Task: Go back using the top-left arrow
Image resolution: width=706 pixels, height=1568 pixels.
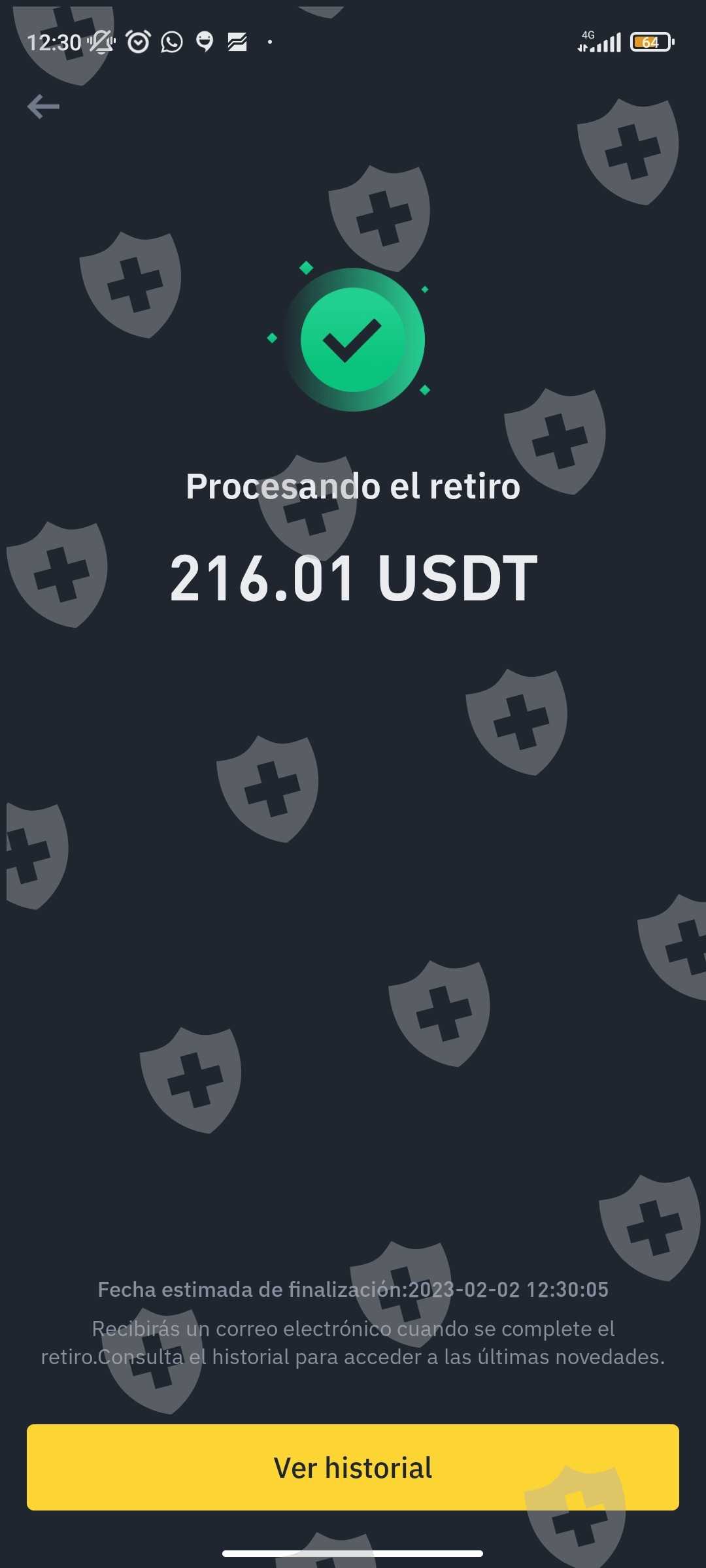Action: [43, 106]
